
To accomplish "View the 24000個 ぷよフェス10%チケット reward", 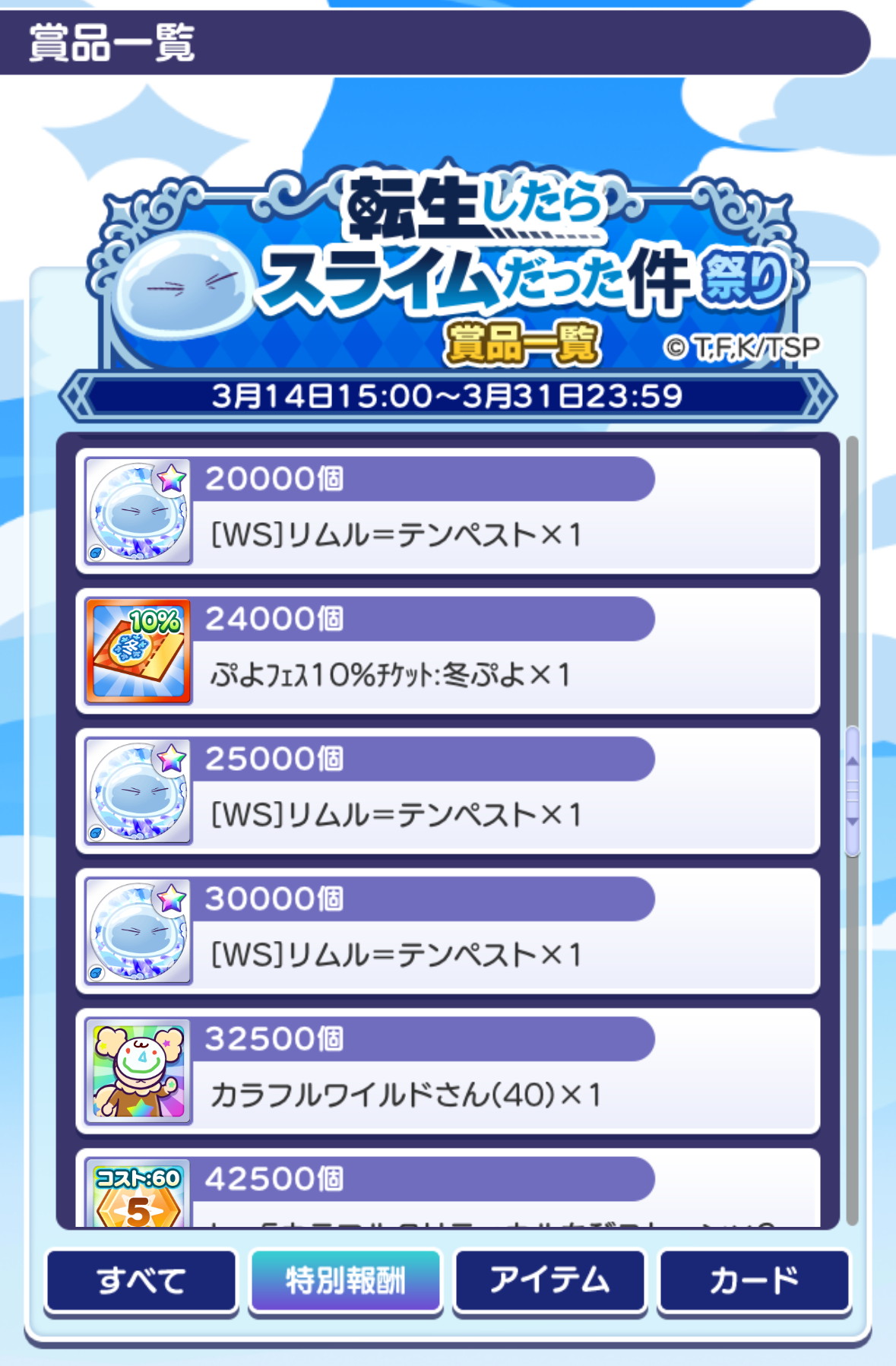I will (448, 651).
